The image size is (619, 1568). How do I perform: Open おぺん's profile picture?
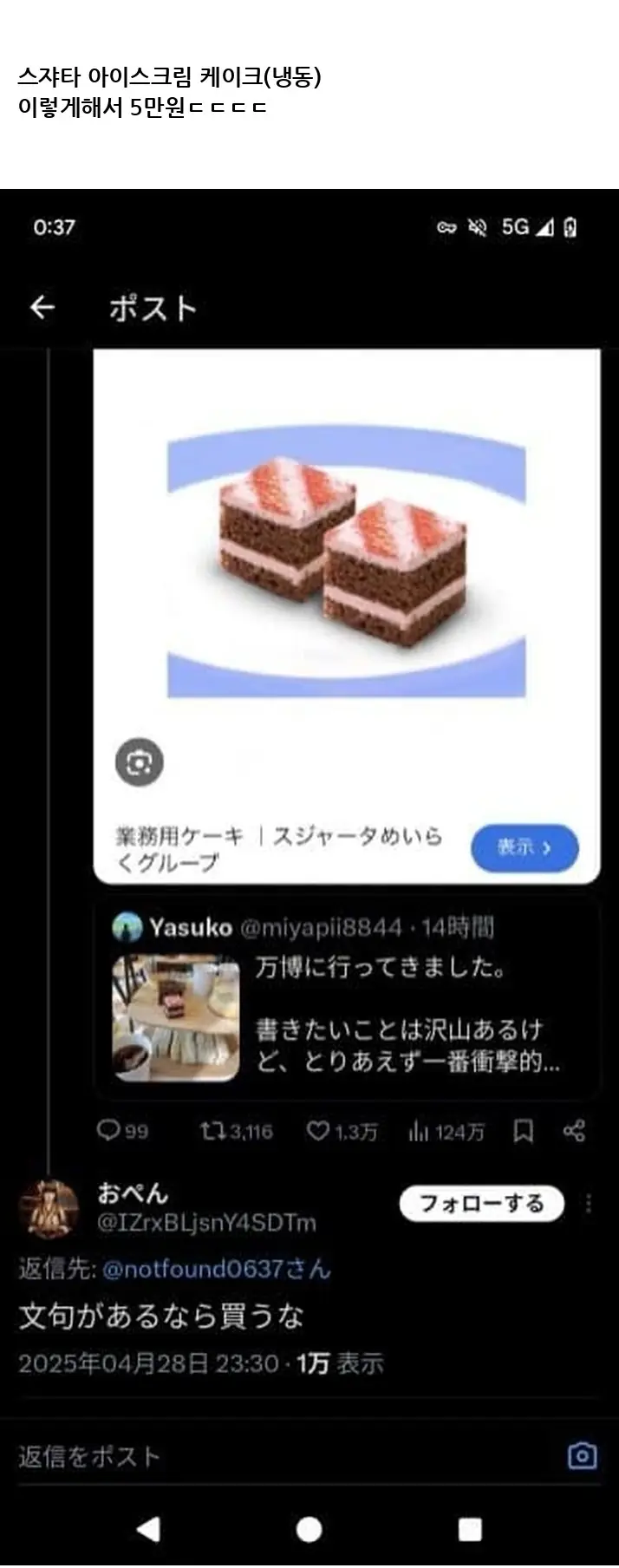tap(48, 1208)
